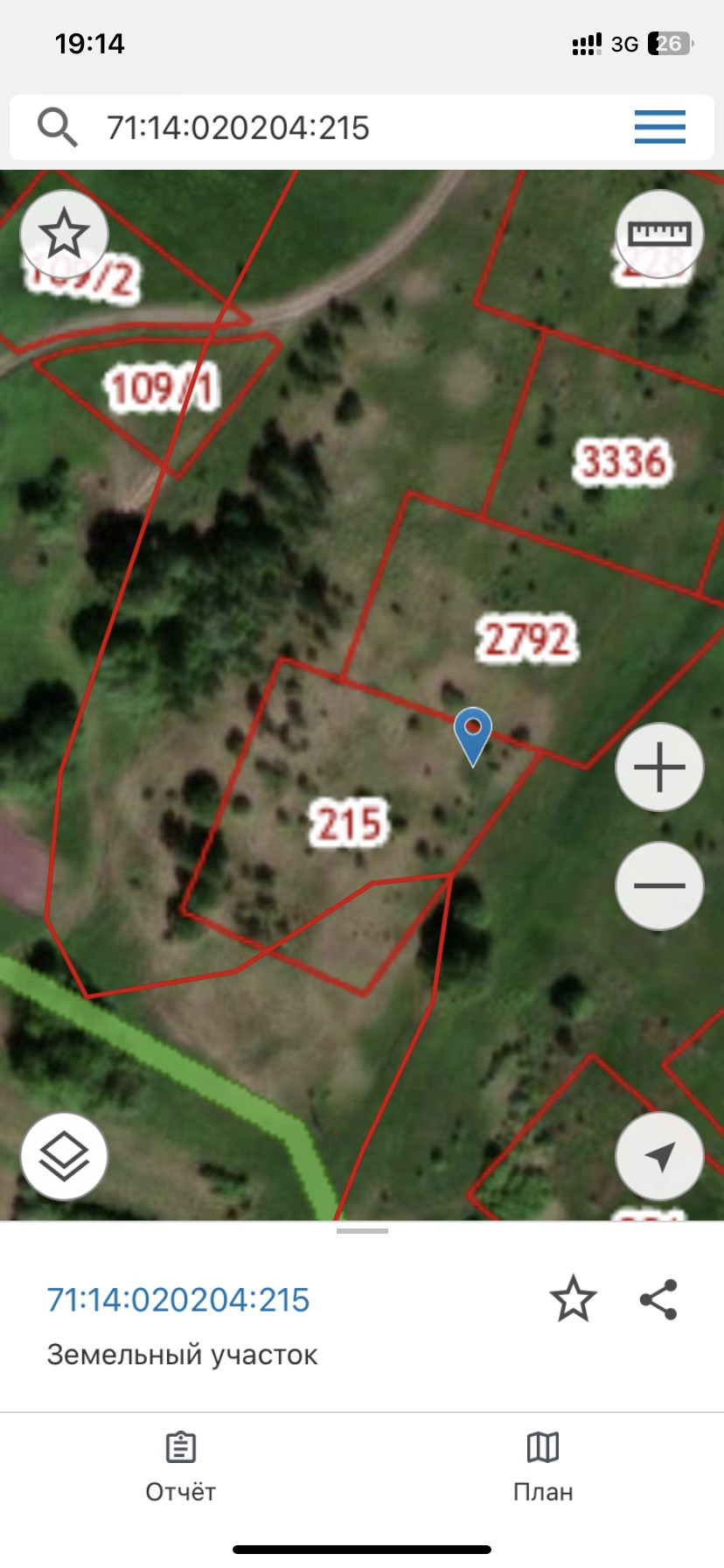Open the search field with cadastral number
The height and width of the screenshot is (1568, 724).
[350, 128]
